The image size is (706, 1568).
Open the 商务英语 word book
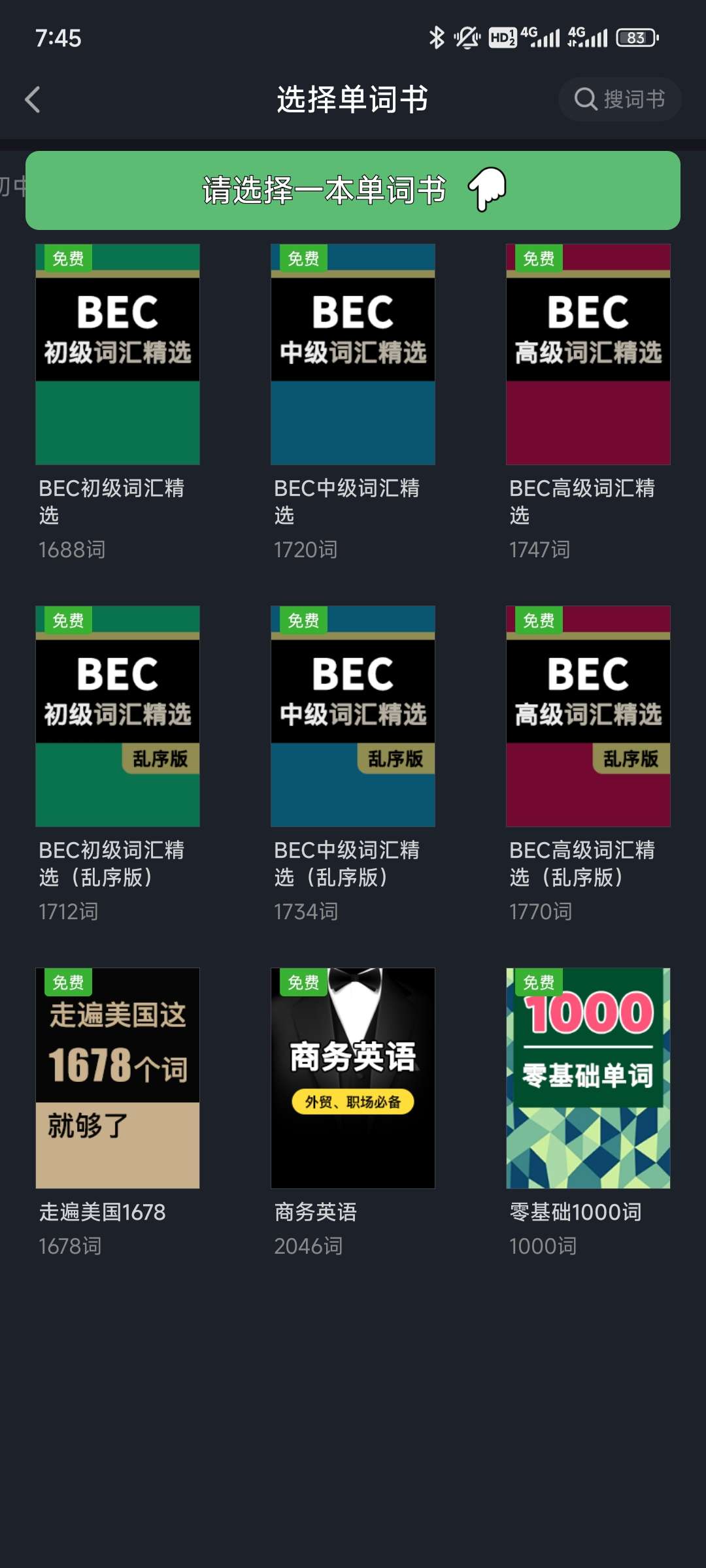coord(353,1079)
